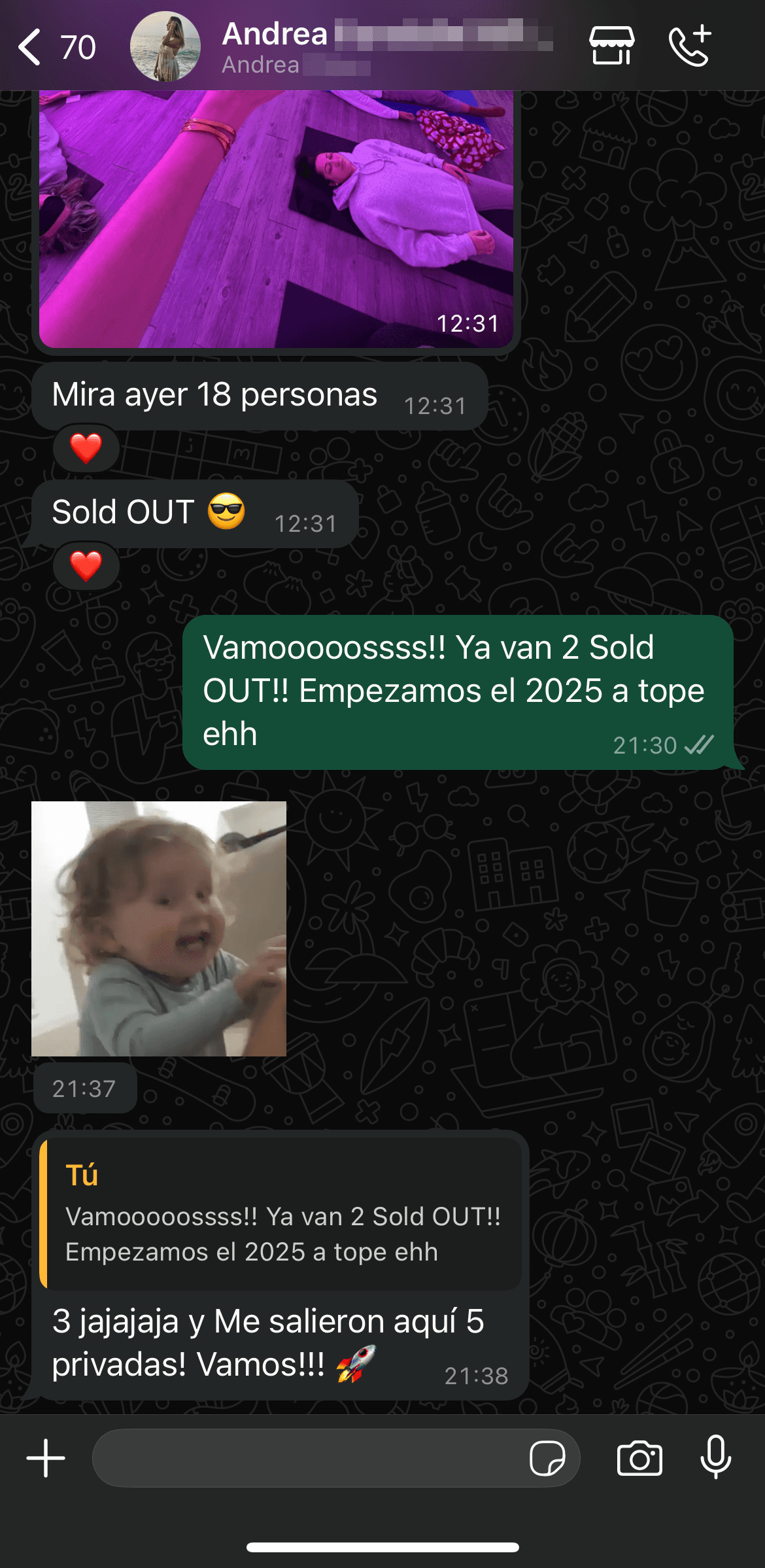765x1568 pixels.
Task: View heart reaction on 'Mira ayer 18 personas'
Action: click(x=86, y=448)
